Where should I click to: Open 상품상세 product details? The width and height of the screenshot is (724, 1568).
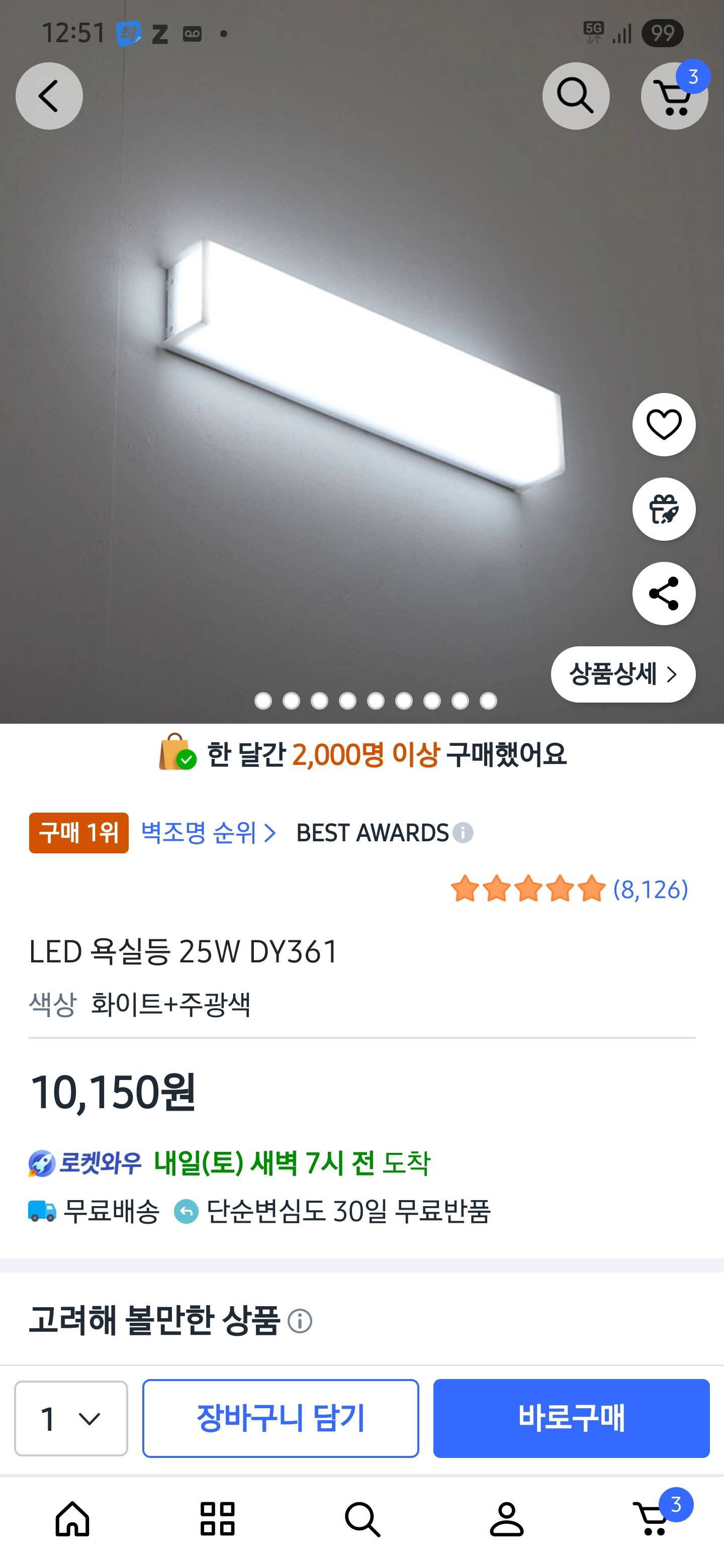[623, 674]
